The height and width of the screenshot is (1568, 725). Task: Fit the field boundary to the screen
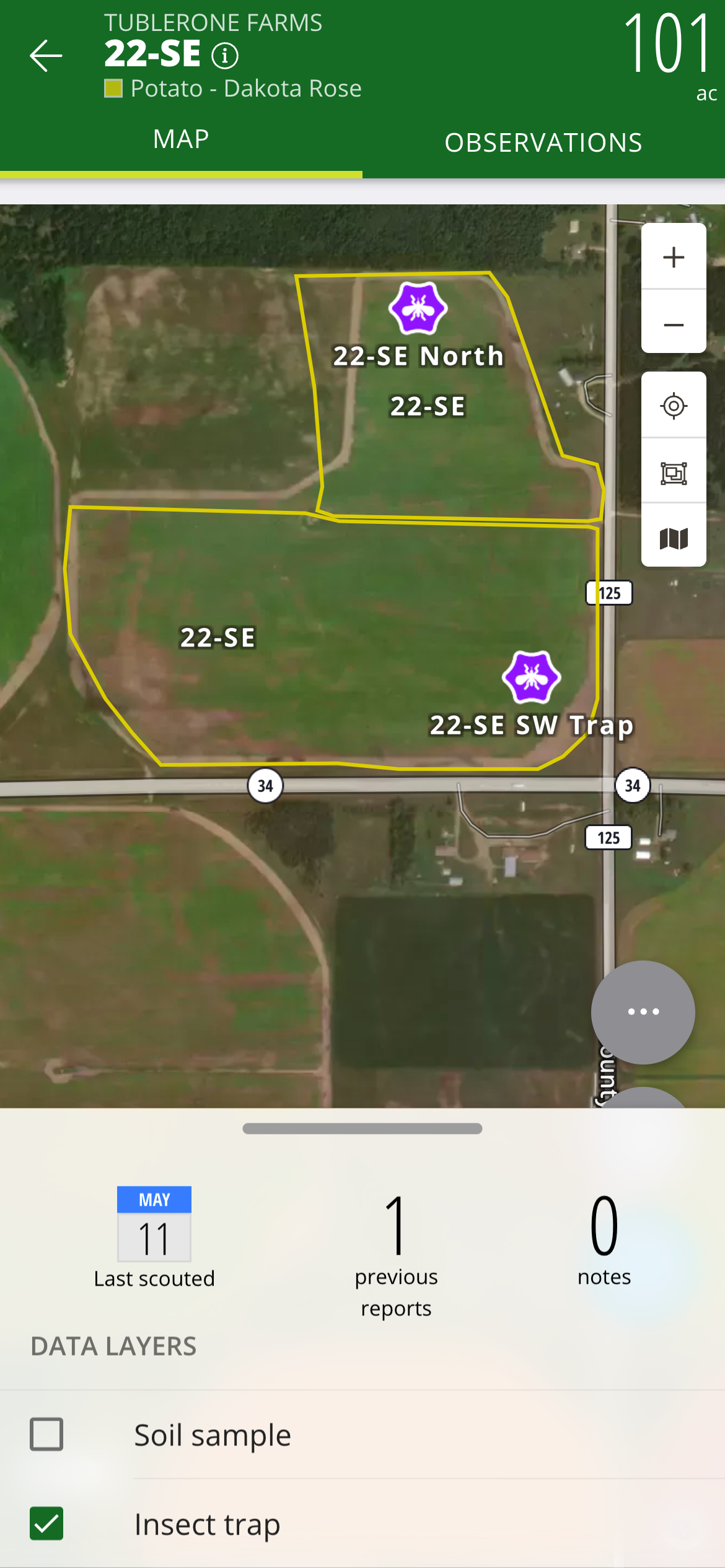click(674, 473)
